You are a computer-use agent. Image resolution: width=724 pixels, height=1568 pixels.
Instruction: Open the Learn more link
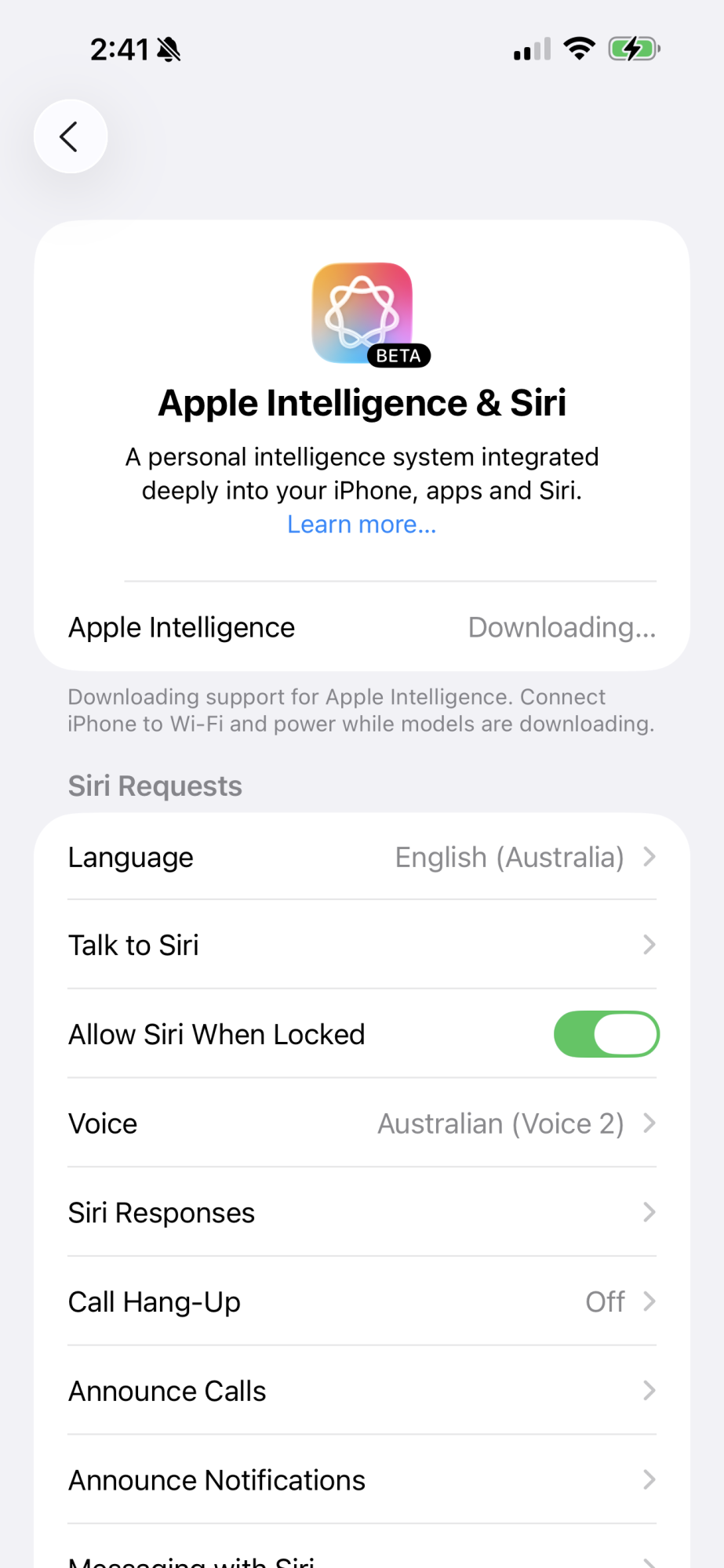(x=362, y=524)
